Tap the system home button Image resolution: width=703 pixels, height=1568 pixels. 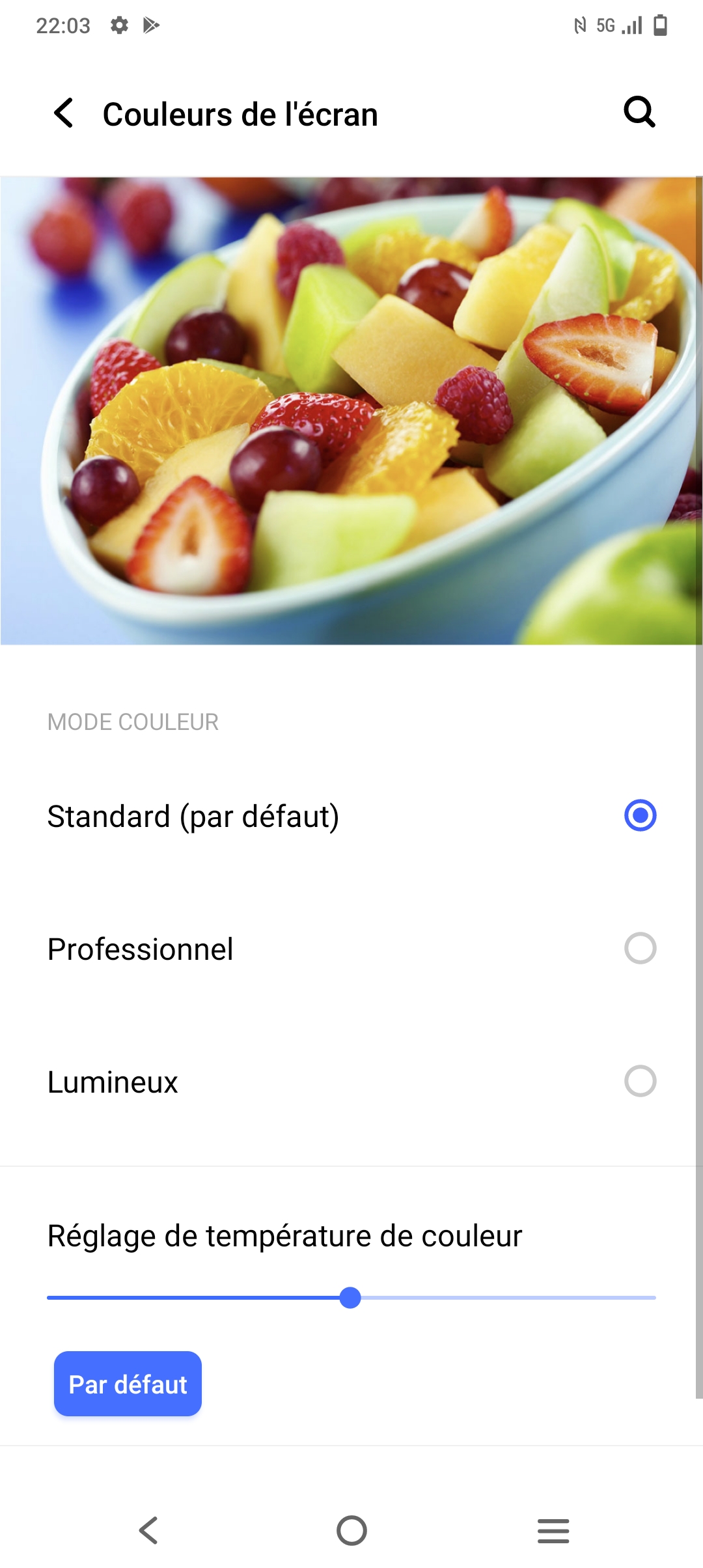coord(351,1530)
